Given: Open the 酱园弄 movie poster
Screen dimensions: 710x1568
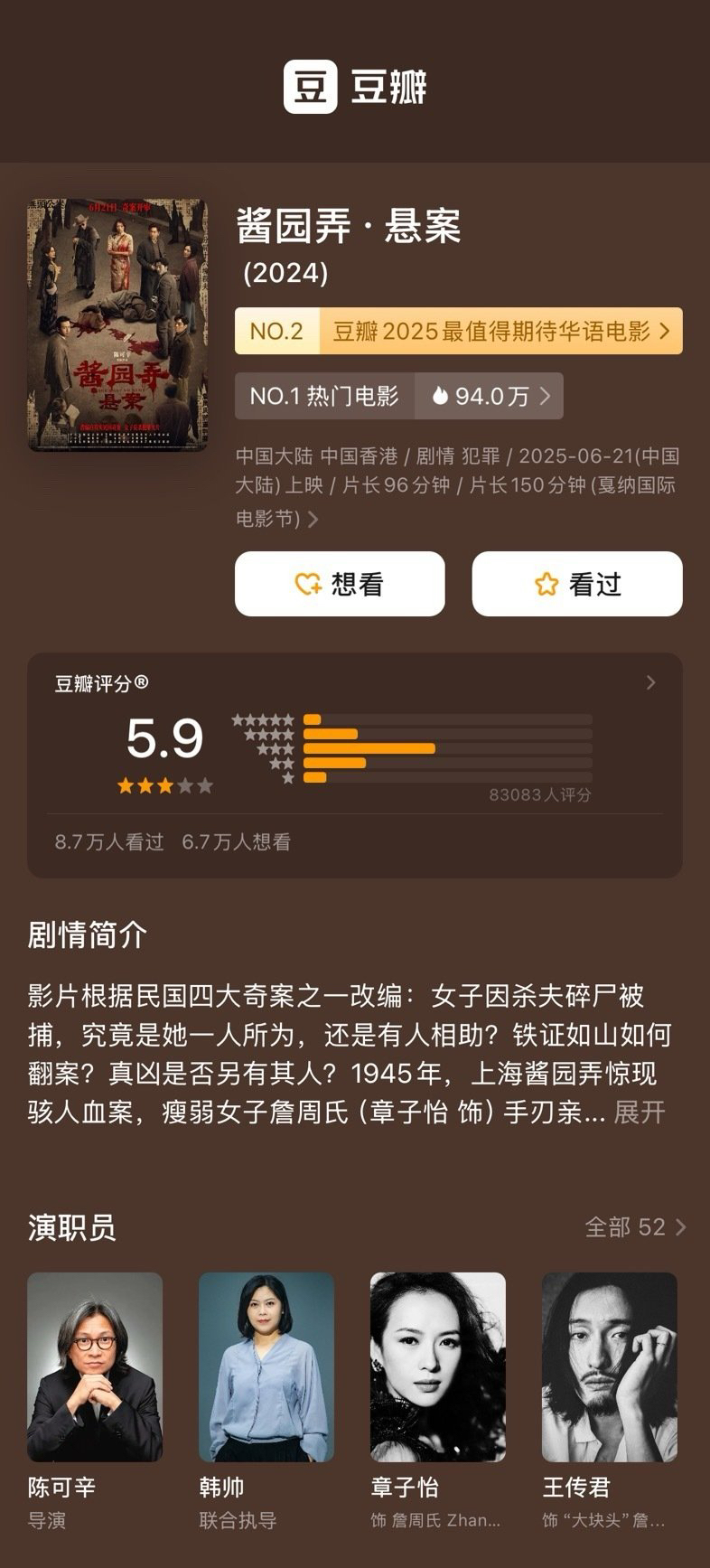Looking at the screenshot, I should pyautogui.click(x=117, y=324).
